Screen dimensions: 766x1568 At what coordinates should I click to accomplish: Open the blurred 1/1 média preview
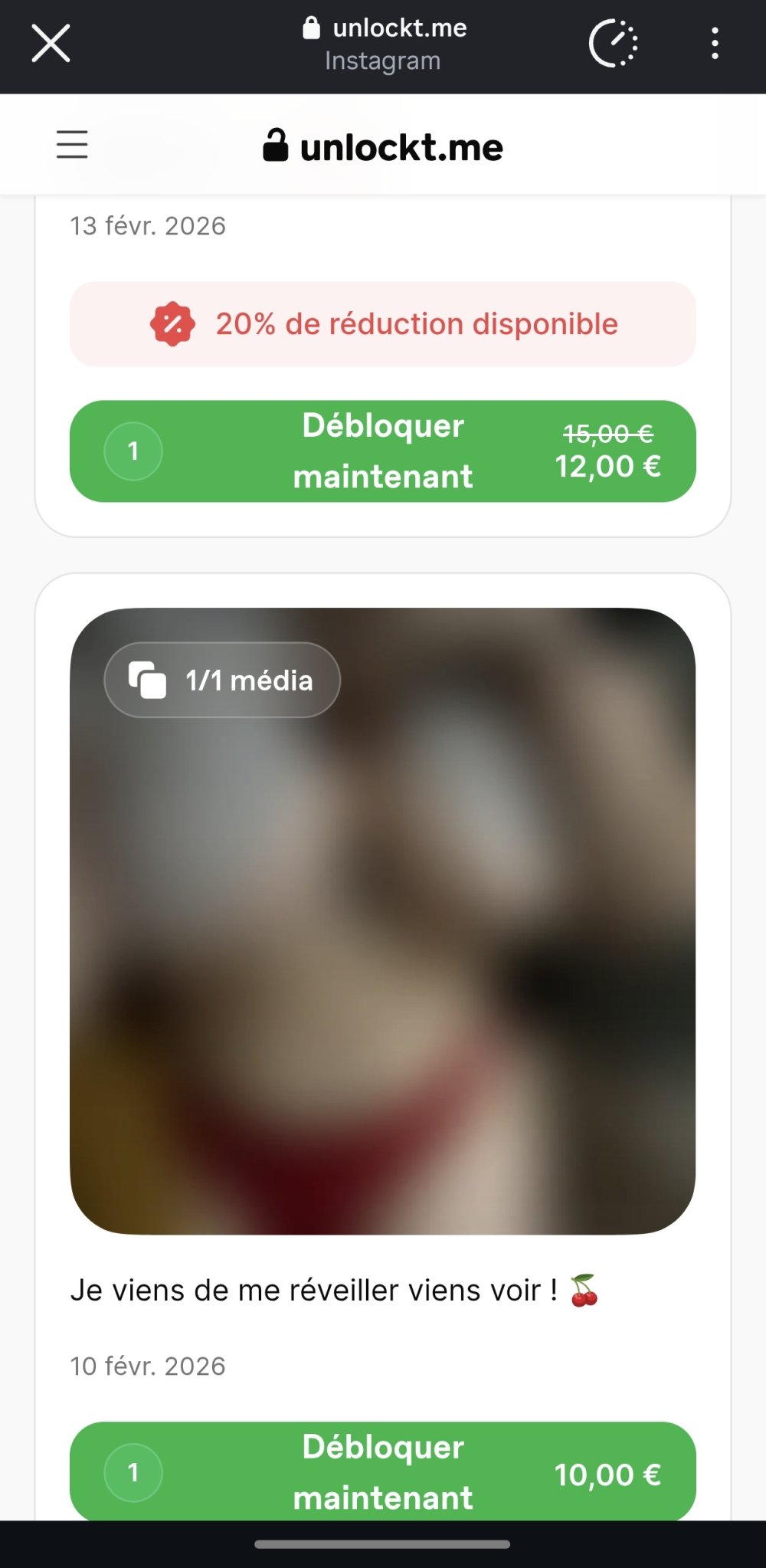point(383,920)
